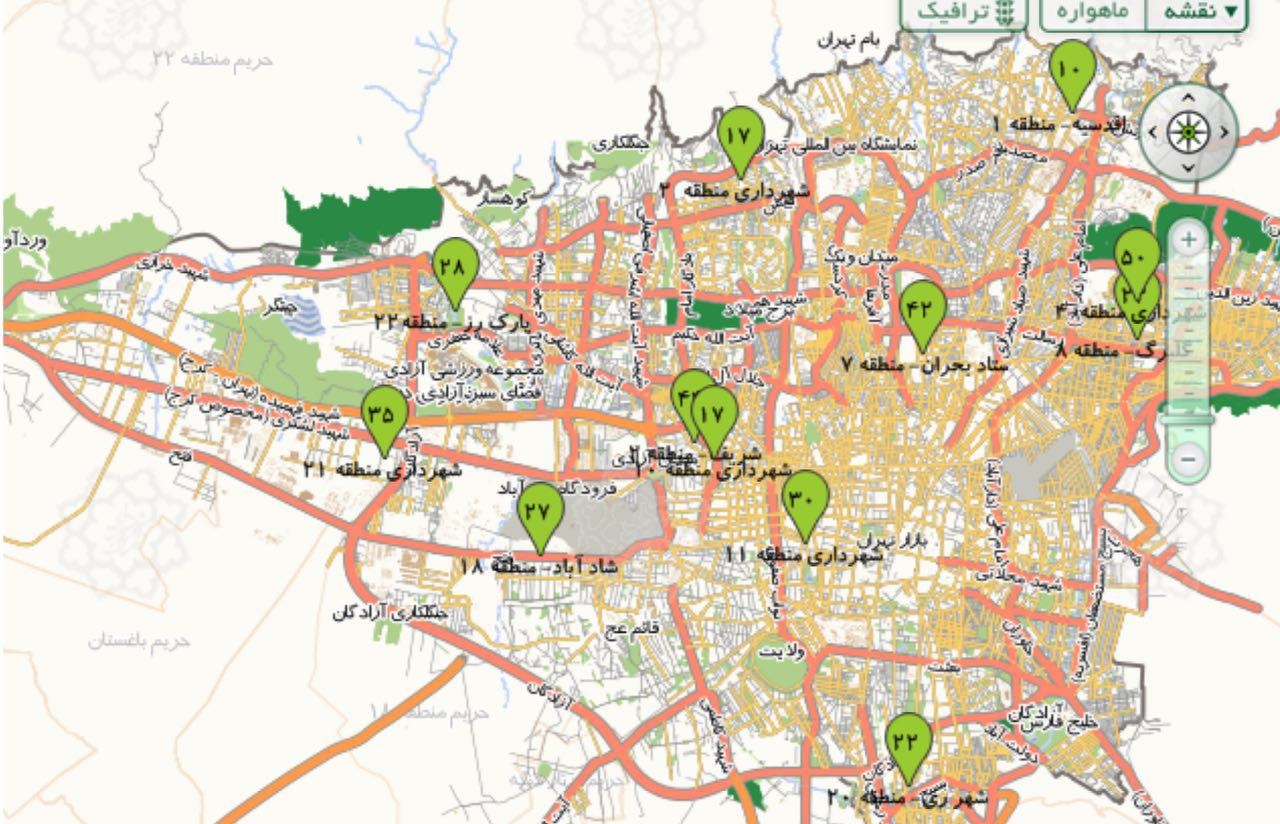1280x824 pixels.
Task: Open marker 17 at شهرداری منطقه 10
Action: 714,413
